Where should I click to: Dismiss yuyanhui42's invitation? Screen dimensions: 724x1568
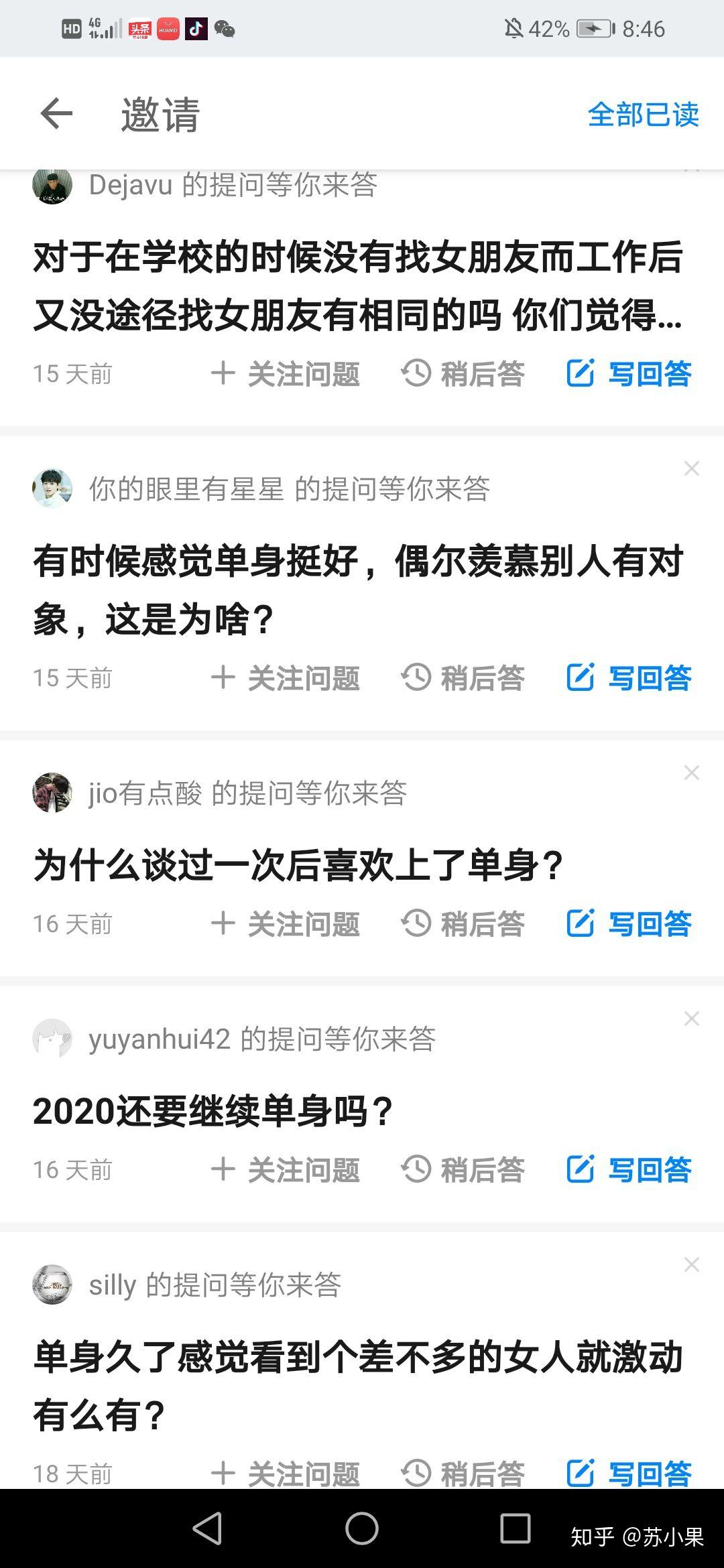tap(691, 1019)
